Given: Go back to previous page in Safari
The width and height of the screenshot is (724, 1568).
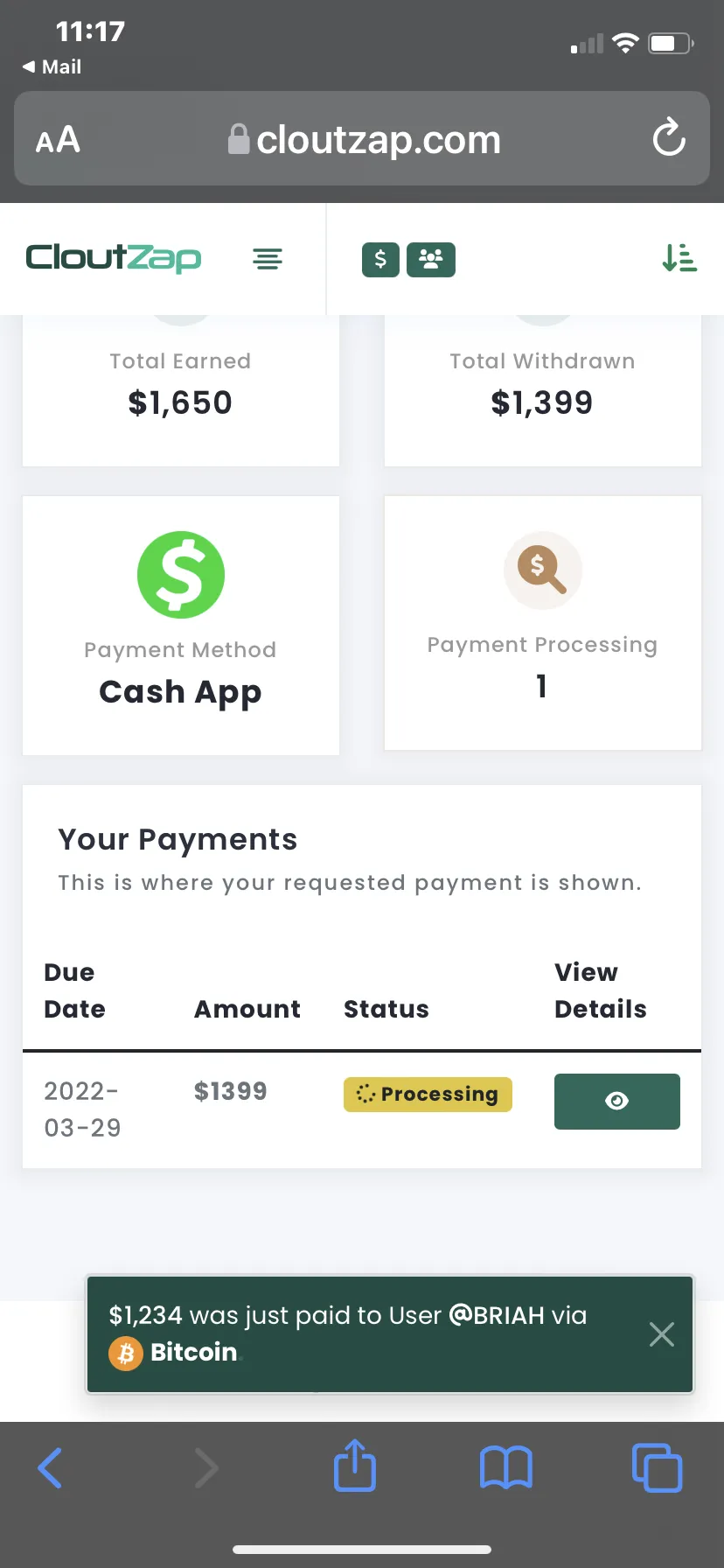Looking at the screenshot, I should point(51,1467).
